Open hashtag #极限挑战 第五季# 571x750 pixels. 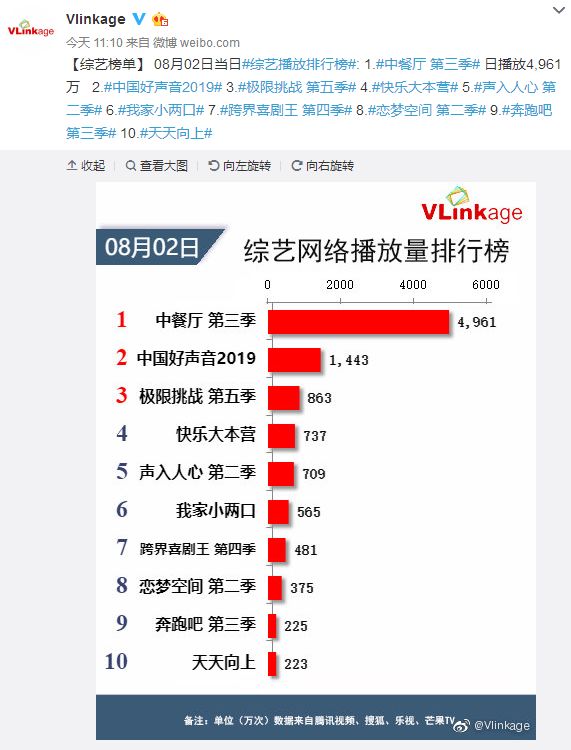click(x=297, y=87)
